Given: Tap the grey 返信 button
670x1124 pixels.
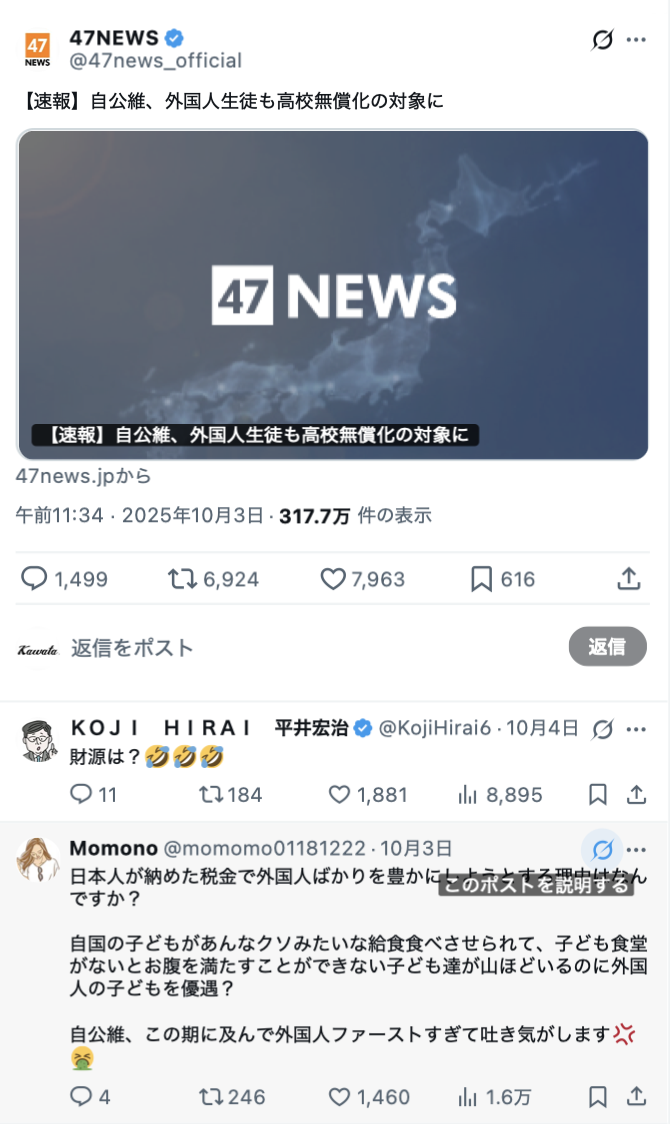Looking at the screenshot, I should tap(607, 647).
